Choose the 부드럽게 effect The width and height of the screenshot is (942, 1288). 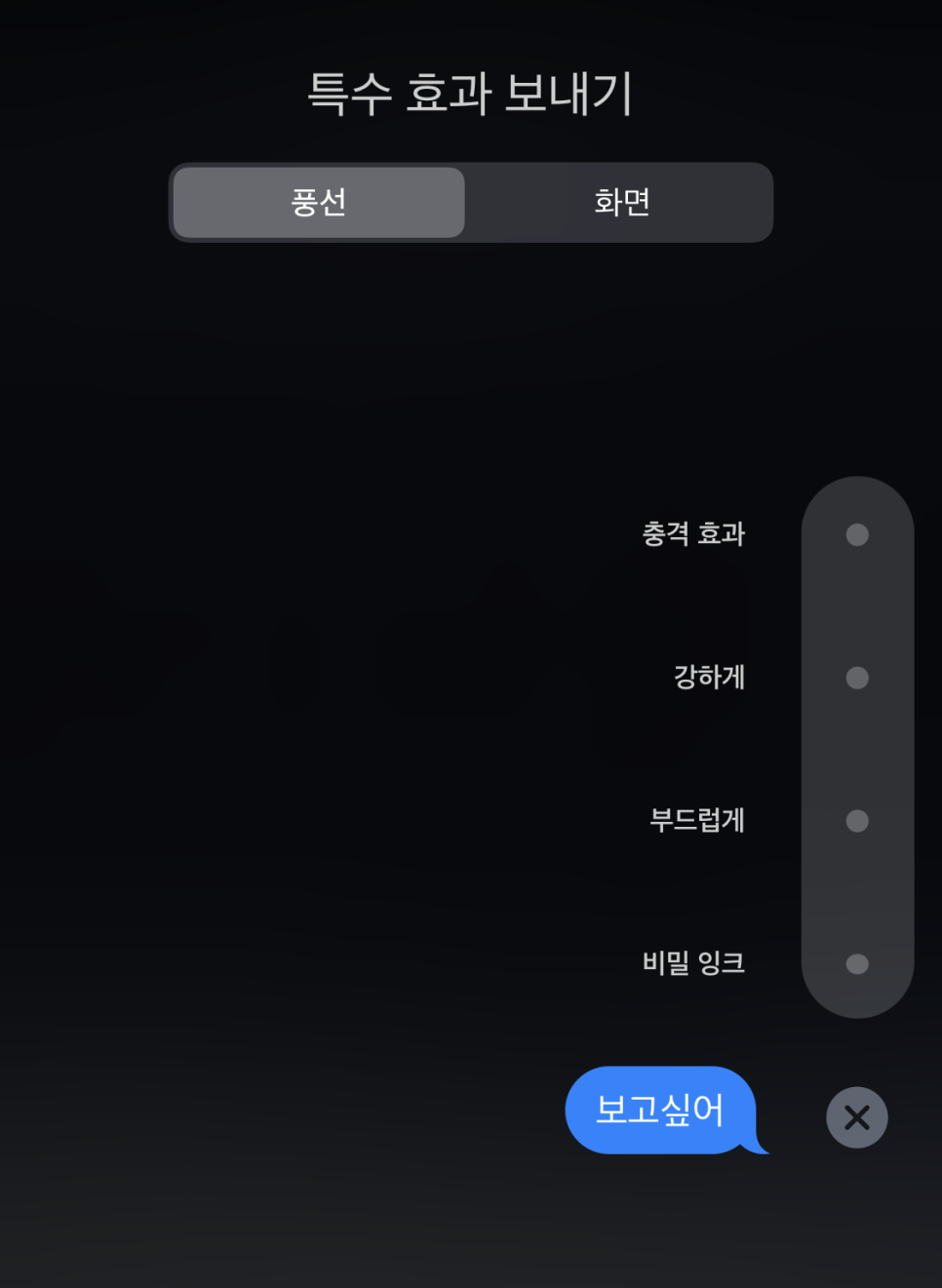(856, 821)
